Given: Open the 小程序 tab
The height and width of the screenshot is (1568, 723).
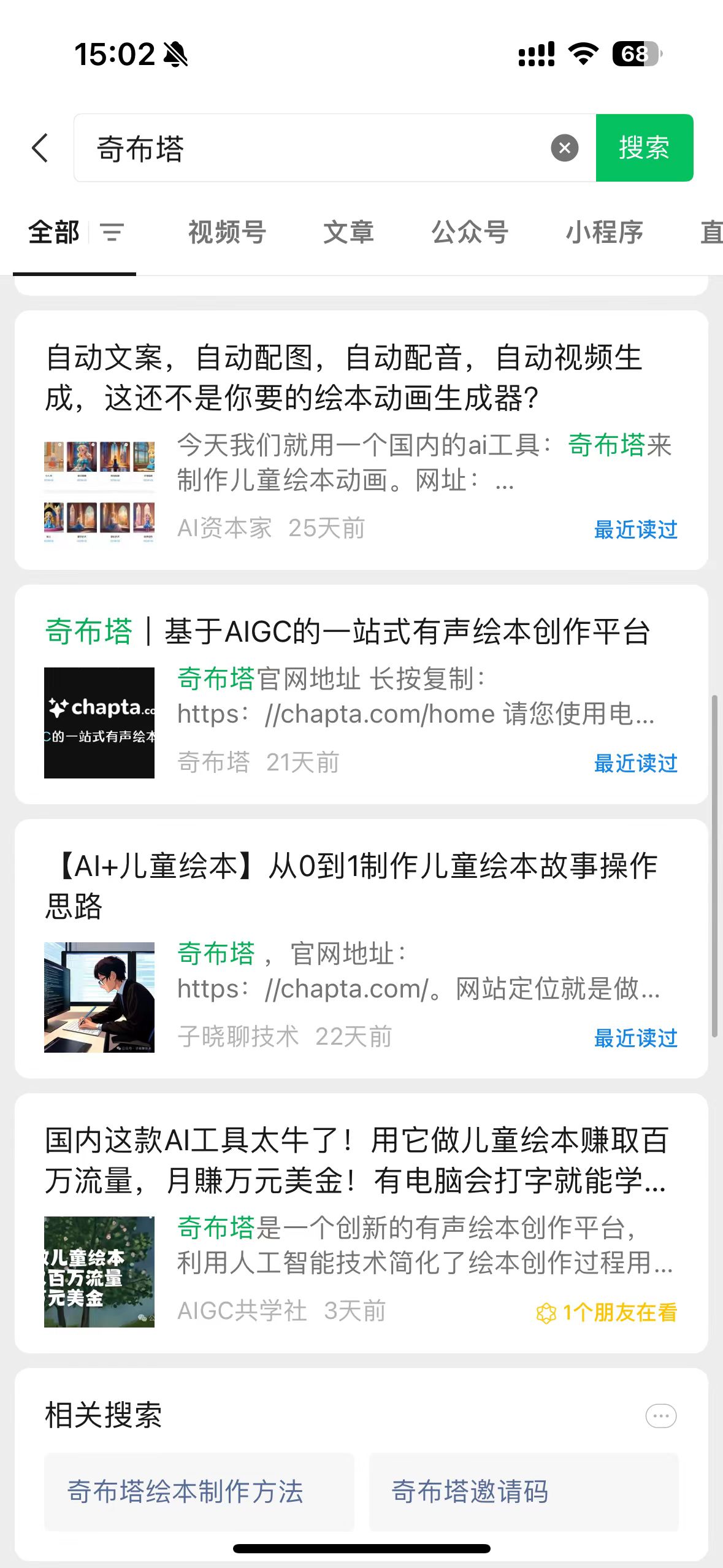Looking at the screenshot, I should point(604,233).
